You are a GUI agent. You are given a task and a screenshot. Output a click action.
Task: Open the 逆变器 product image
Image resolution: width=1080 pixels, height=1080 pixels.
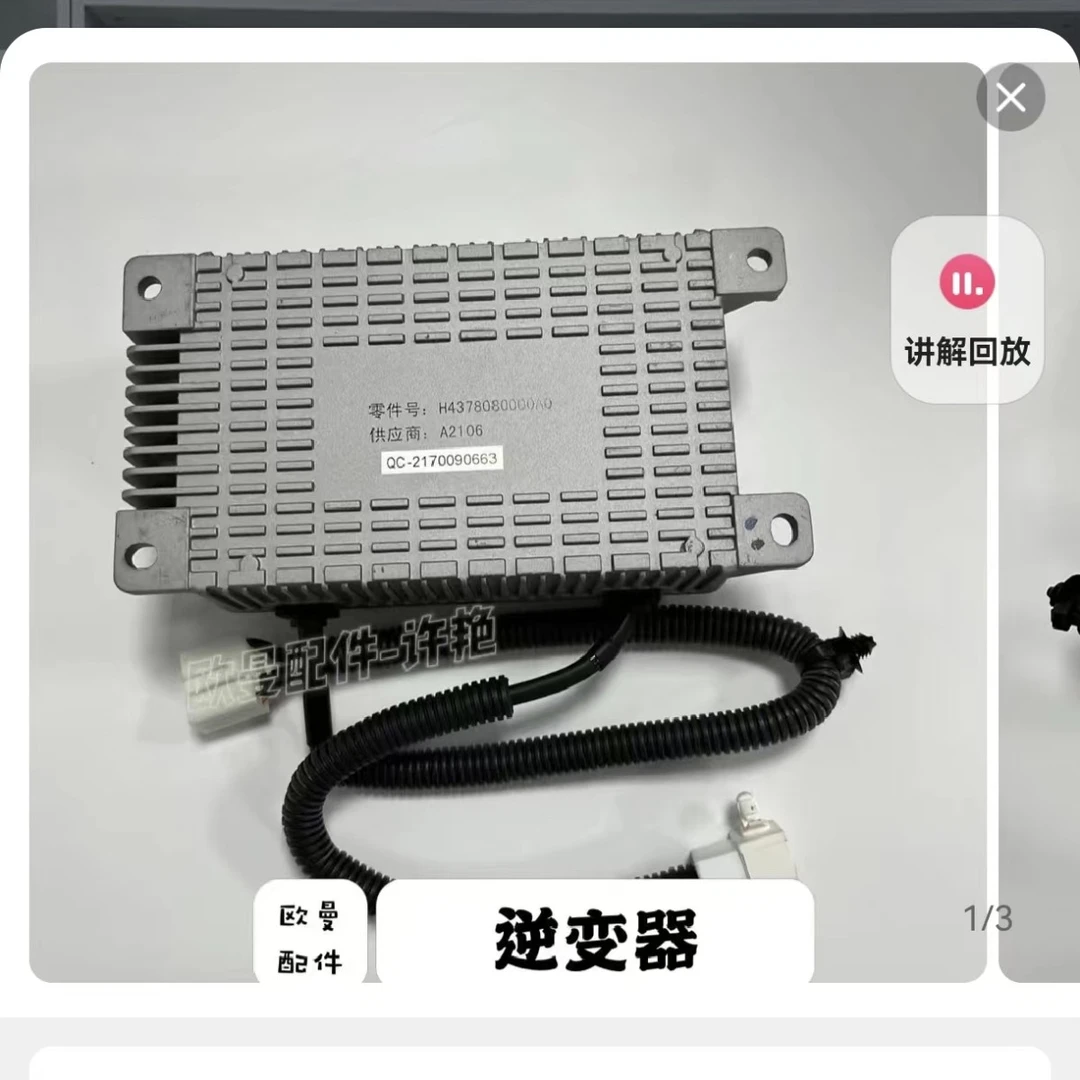[x=508, y=522]
